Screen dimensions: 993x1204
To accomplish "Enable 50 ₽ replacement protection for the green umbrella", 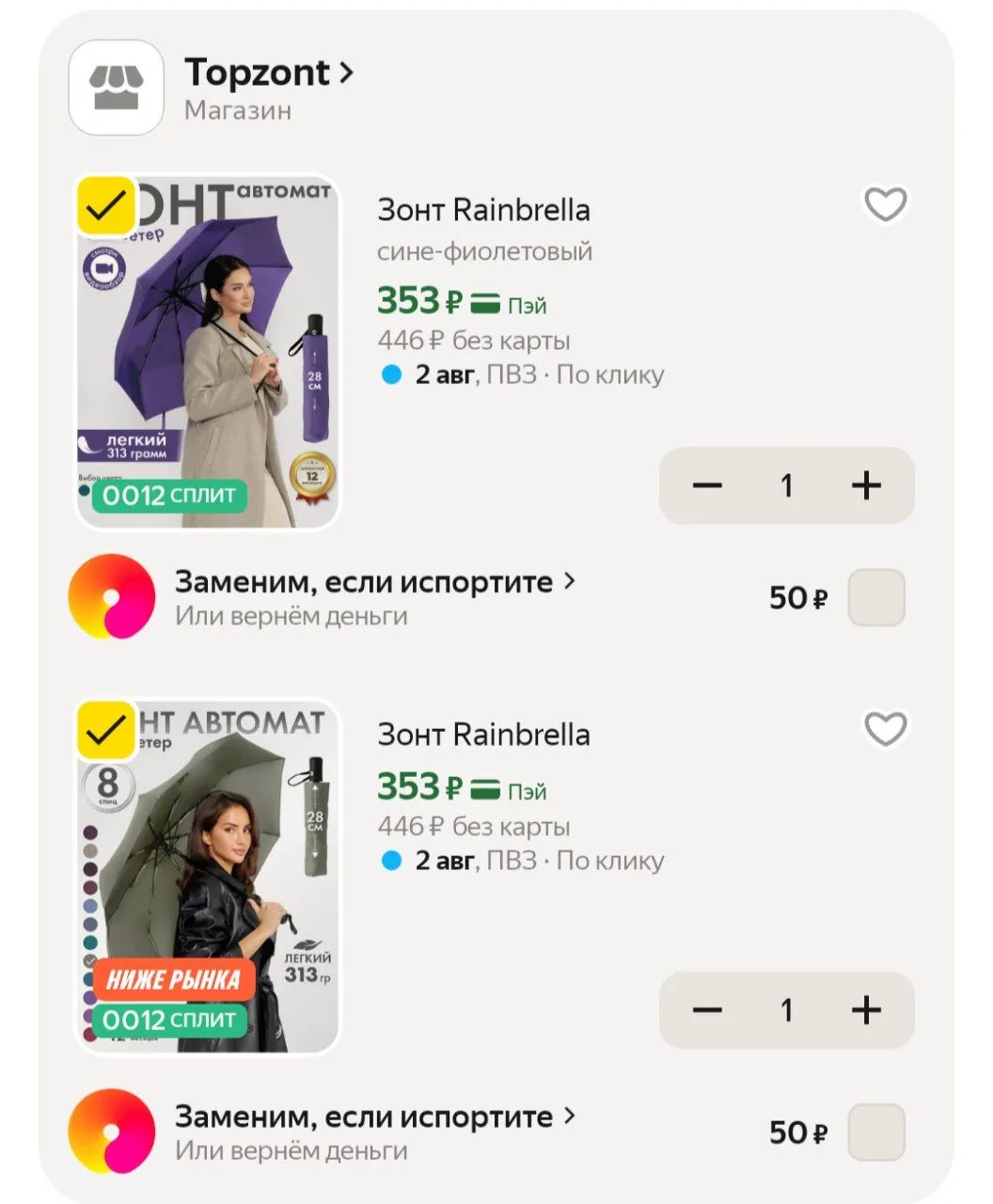I will (876, 1133).
